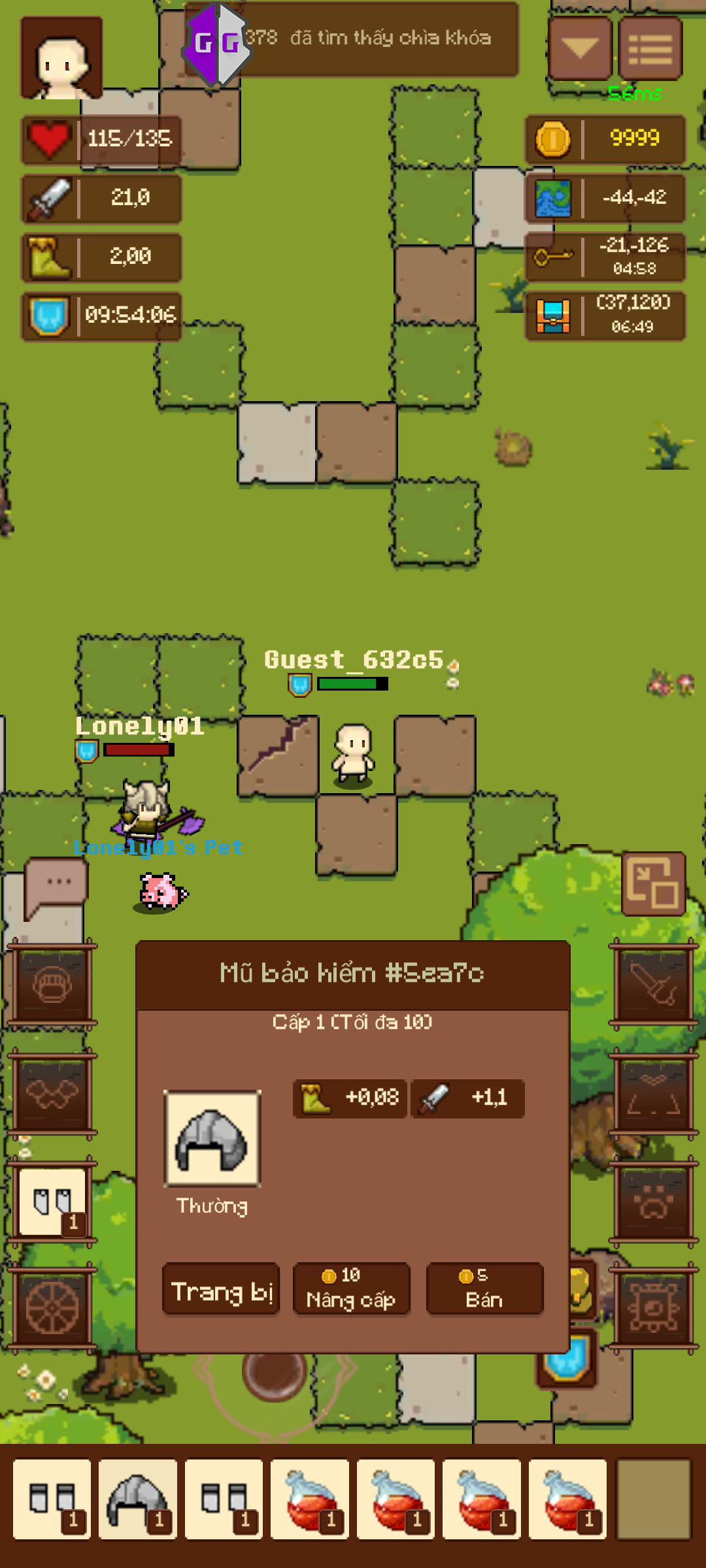Tap the equipped boots slot

tap(52, 1201)
